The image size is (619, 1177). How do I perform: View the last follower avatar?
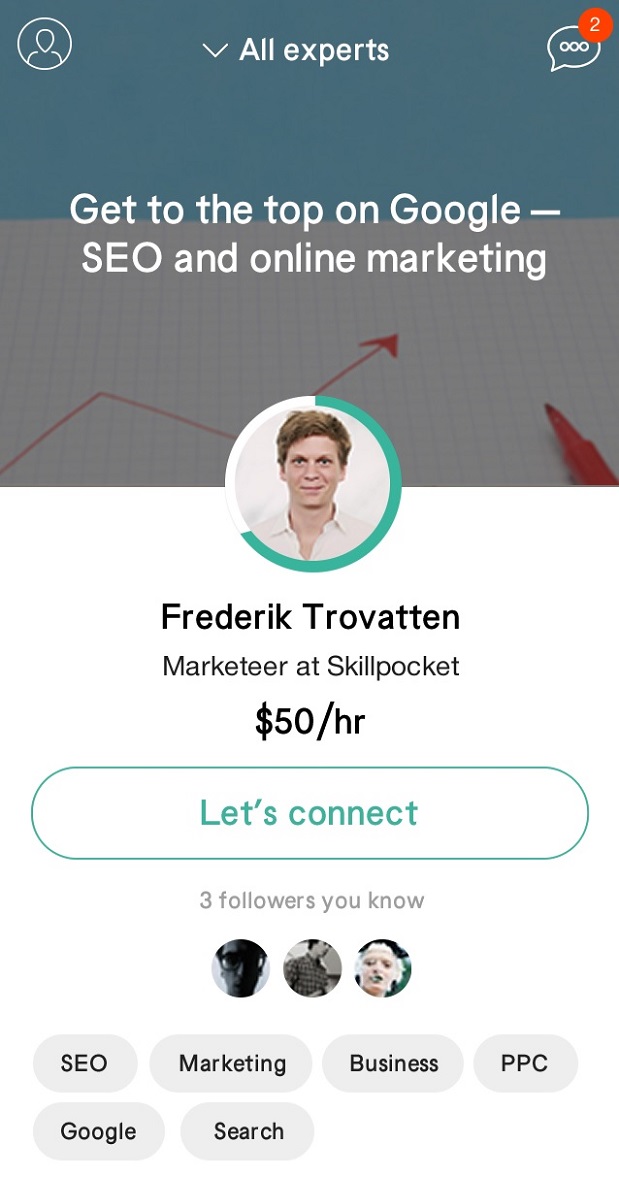tap(383, 968)
